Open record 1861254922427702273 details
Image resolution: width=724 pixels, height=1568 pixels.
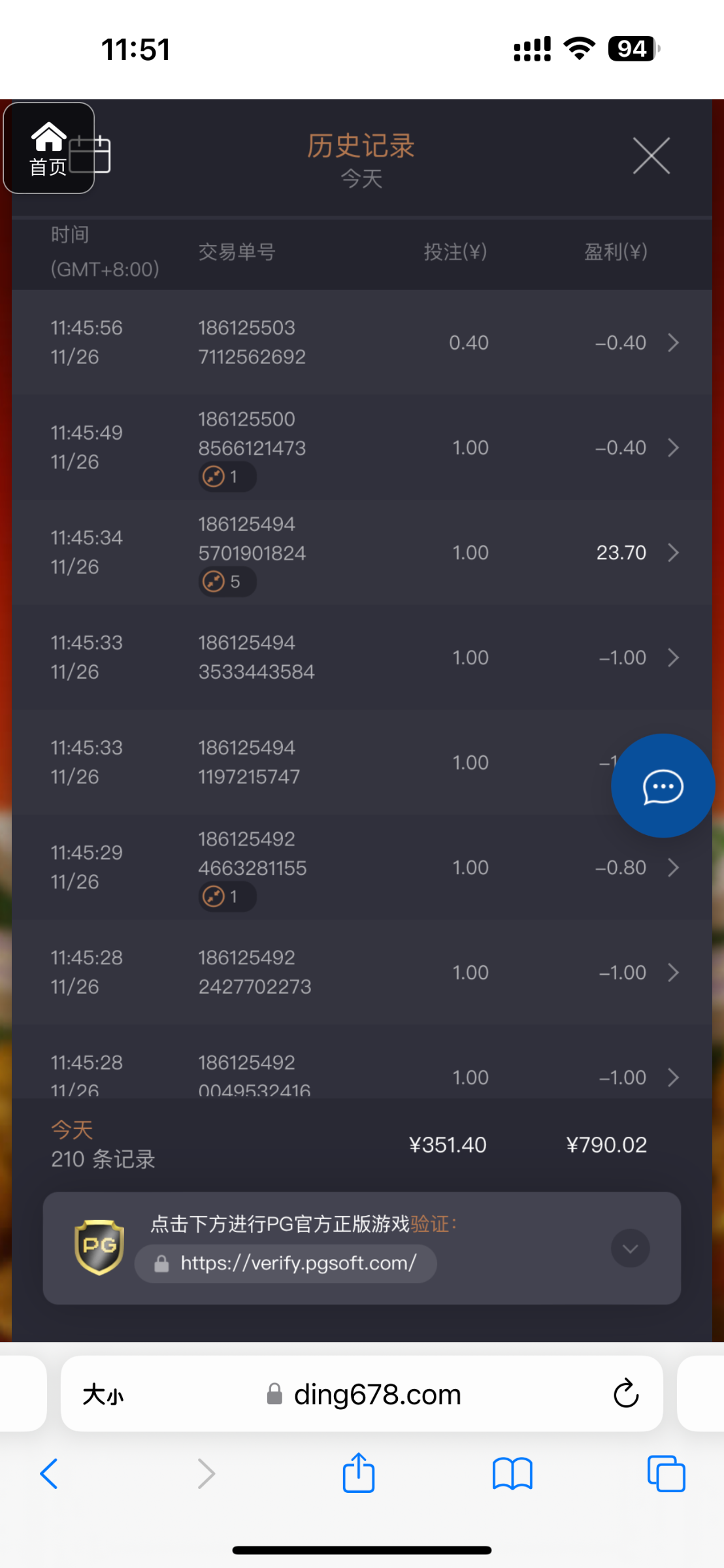pos(361,972)
